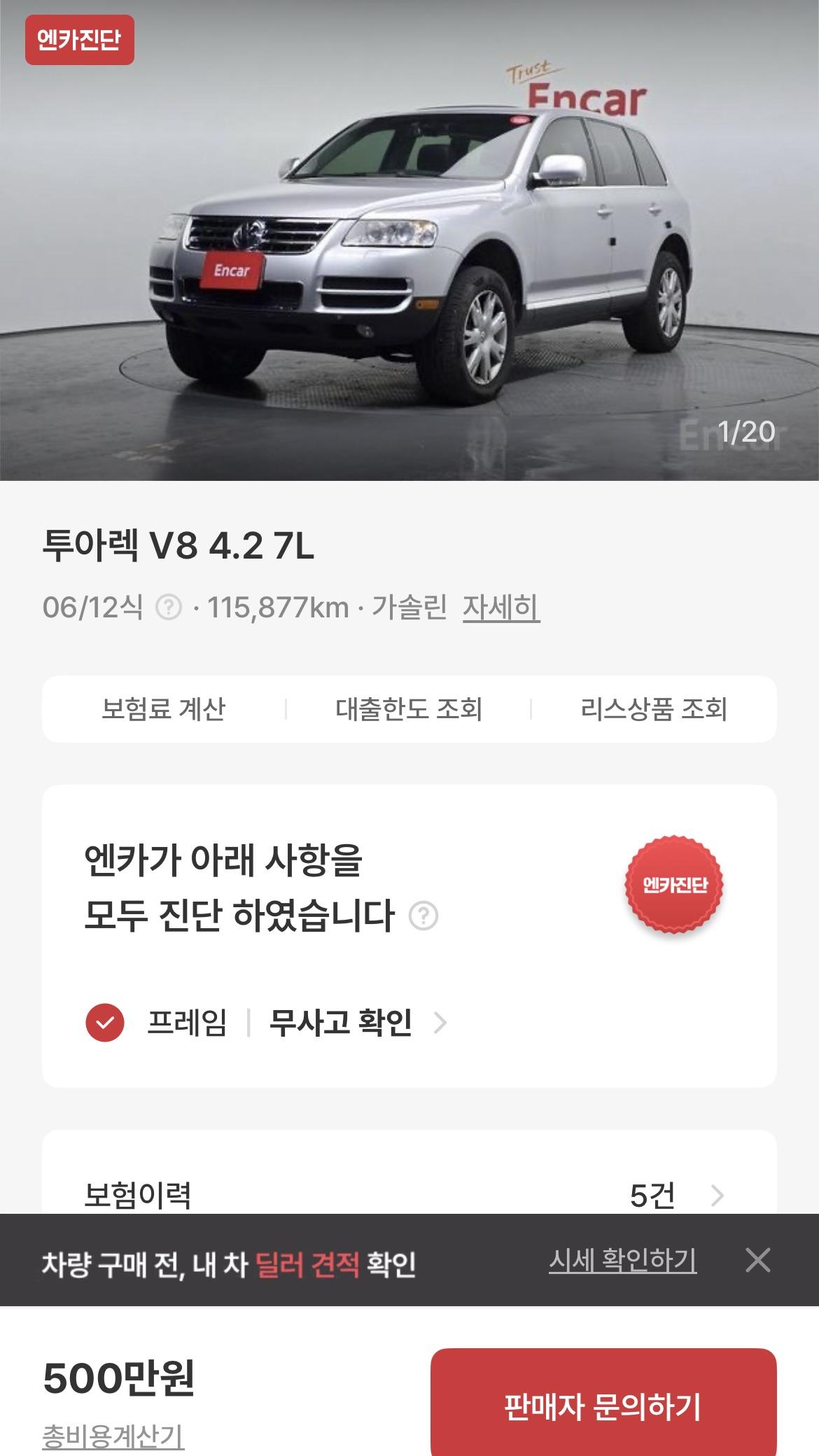The width and height of the screenshot is (819, 1456).
Task: Tap the 시세 확인하기 link
Action: (x=622, y=1260)
